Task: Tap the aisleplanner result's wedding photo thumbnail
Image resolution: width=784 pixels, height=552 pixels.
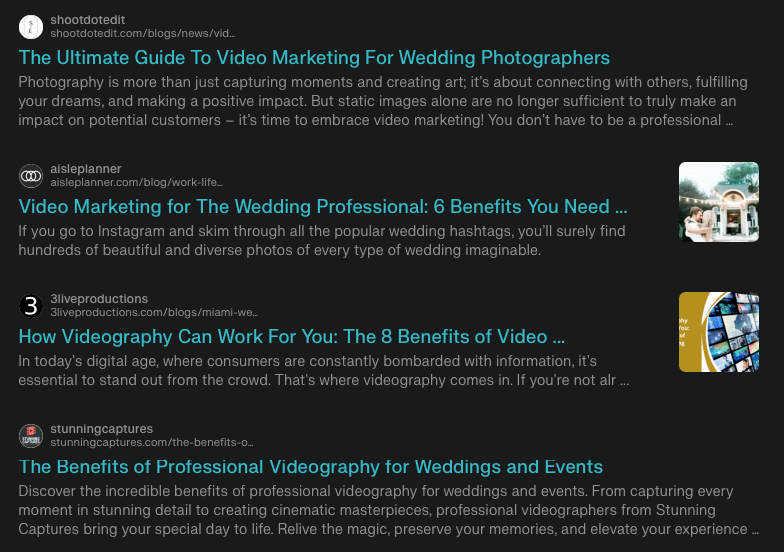Action: (x=718, y=202)
